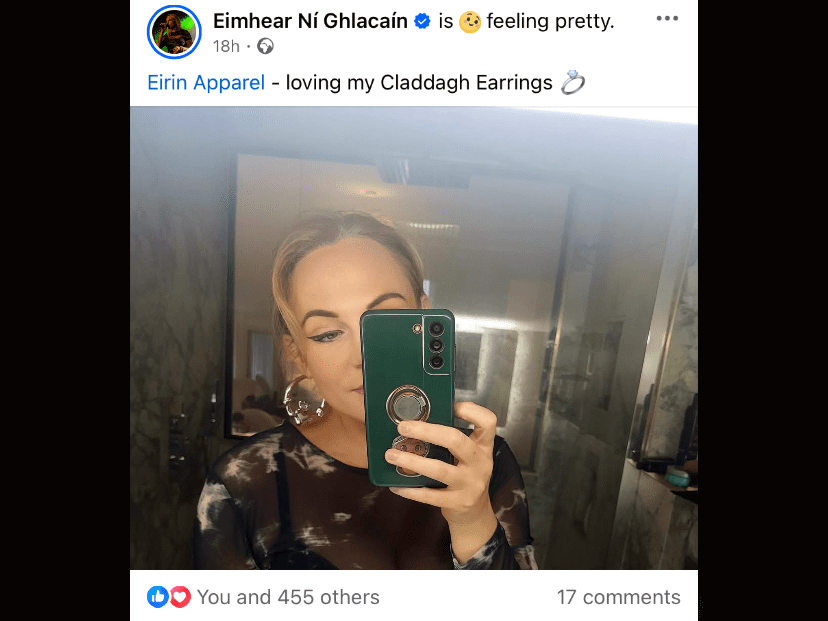Open the Eirin Apparel page link
The image size is (828, 621).
tap(206, 83)
